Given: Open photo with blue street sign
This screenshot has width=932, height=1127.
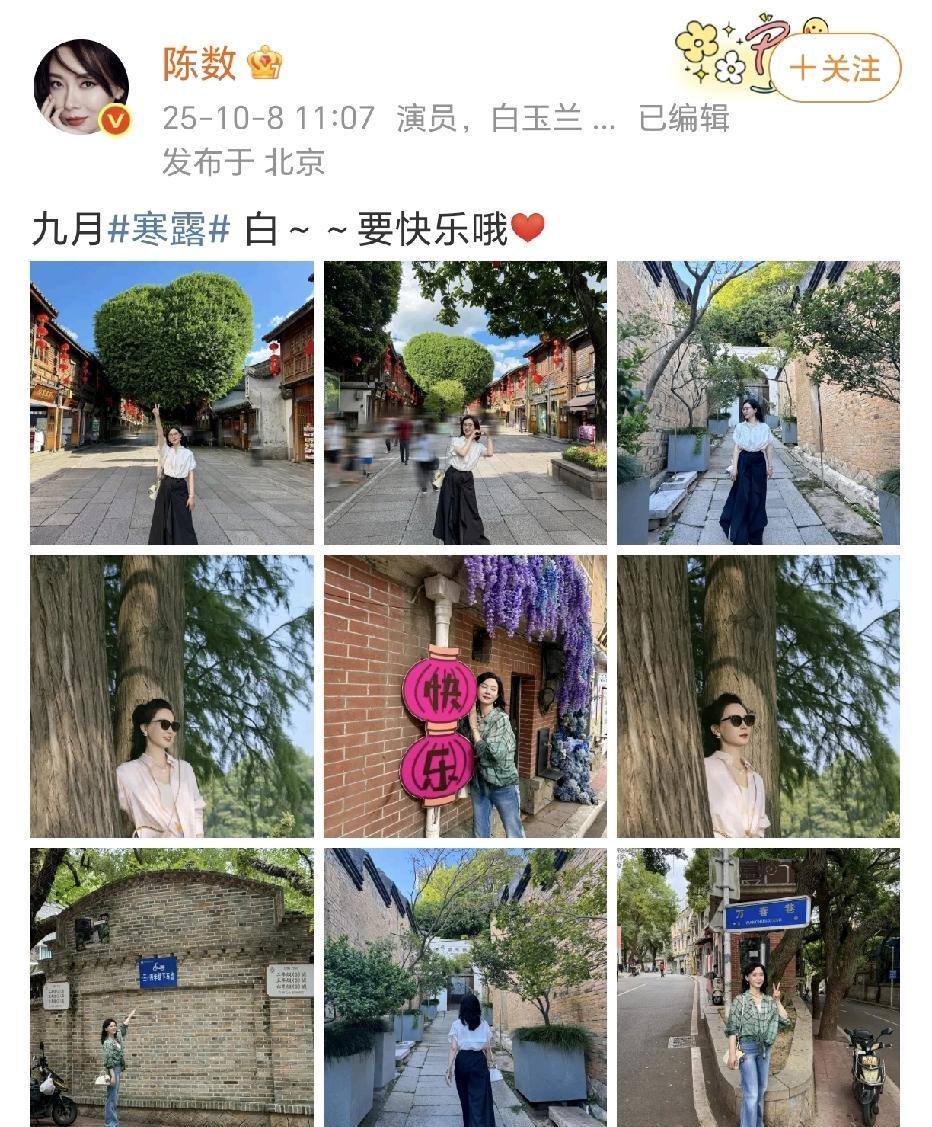Looking at the screenshot, I should (758, 987).
